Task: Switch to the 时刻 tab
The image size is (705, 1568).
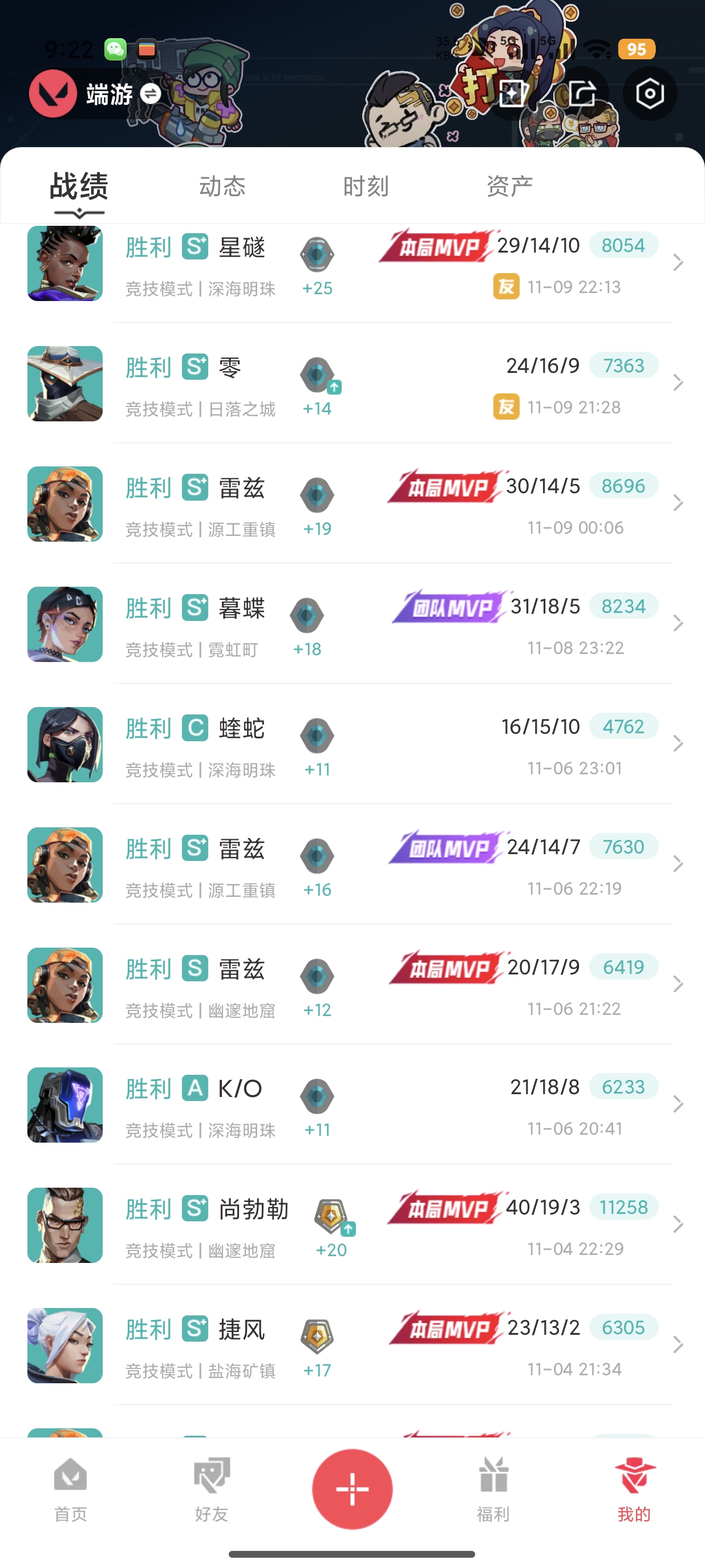Action: click(x=366, y=186)
